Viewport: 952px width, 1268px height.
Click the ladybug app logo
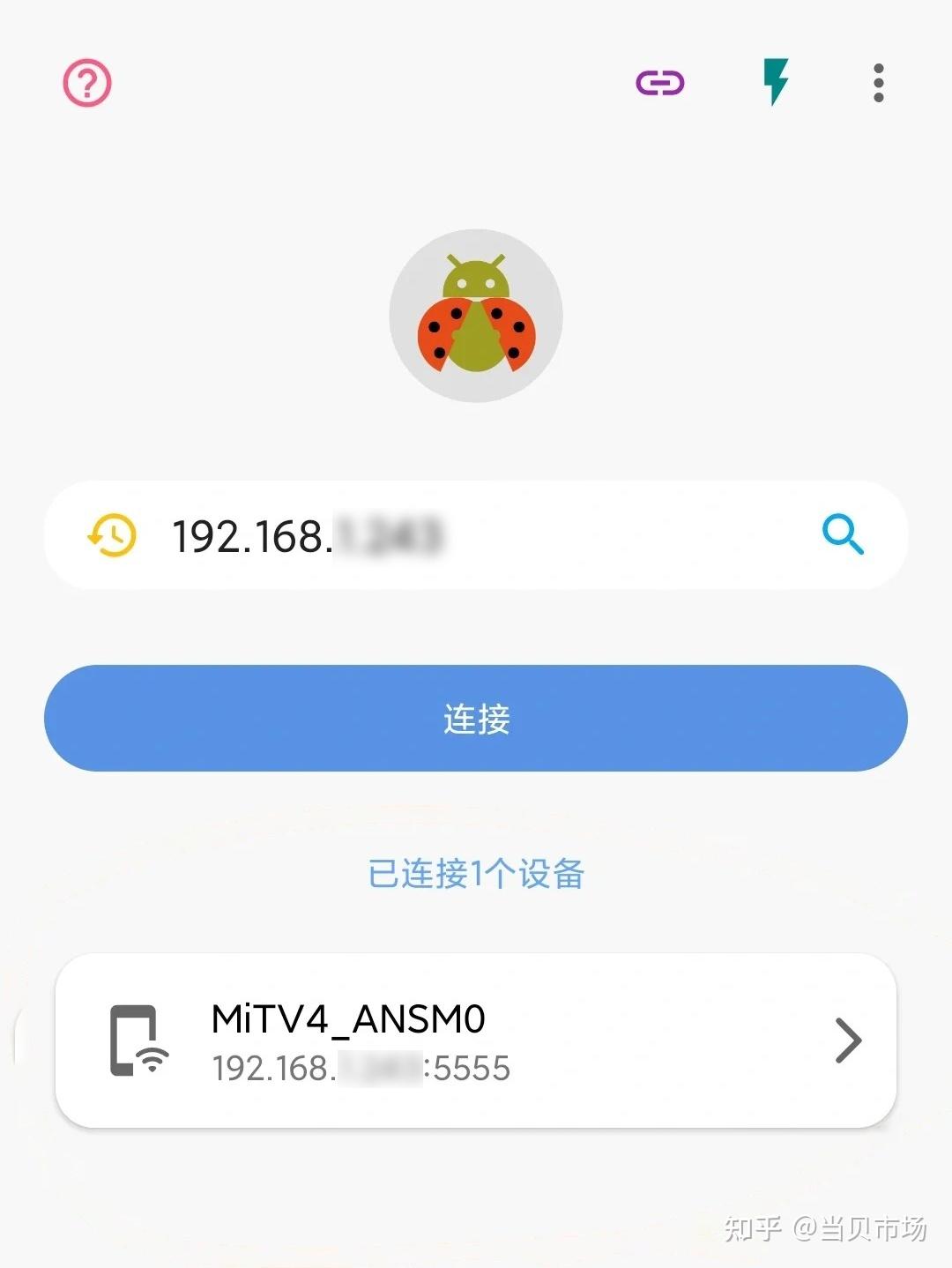[476, 315]
